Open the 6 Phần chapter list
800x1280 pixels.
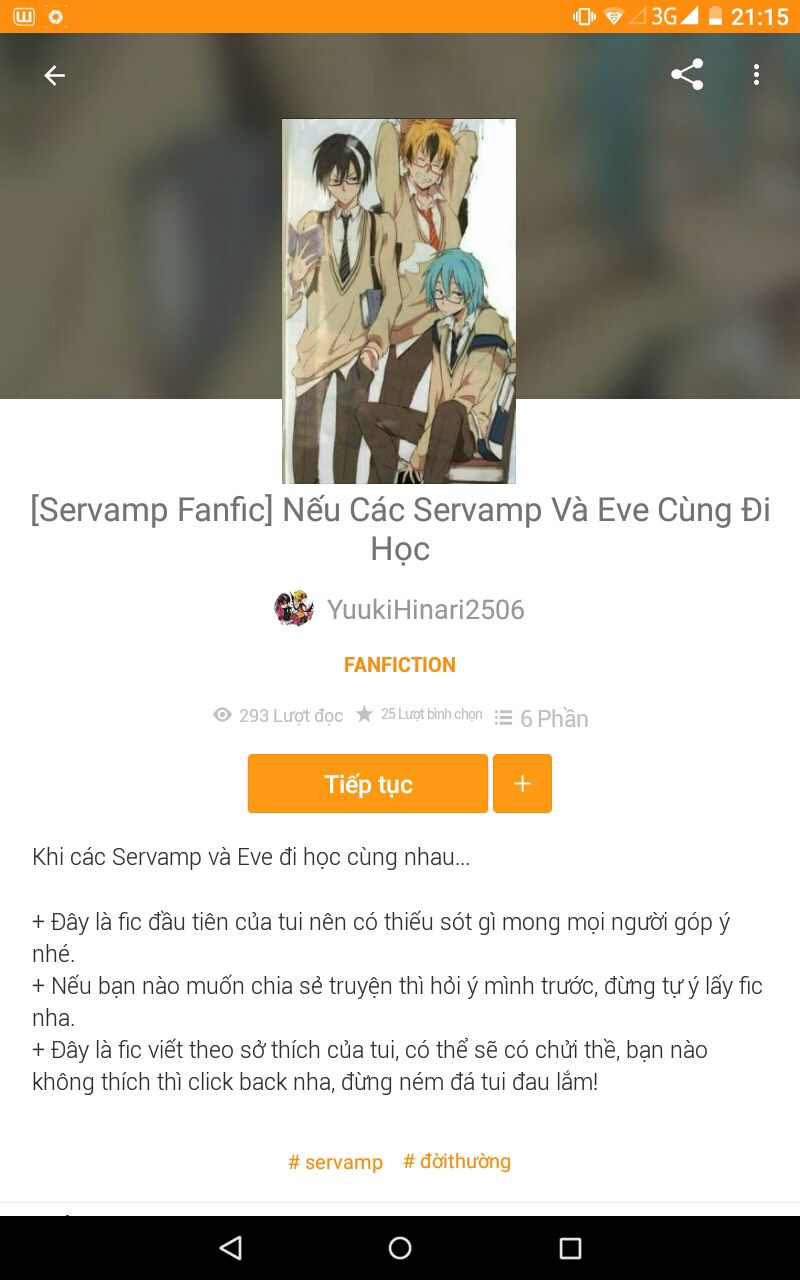[x=542, y=718]
